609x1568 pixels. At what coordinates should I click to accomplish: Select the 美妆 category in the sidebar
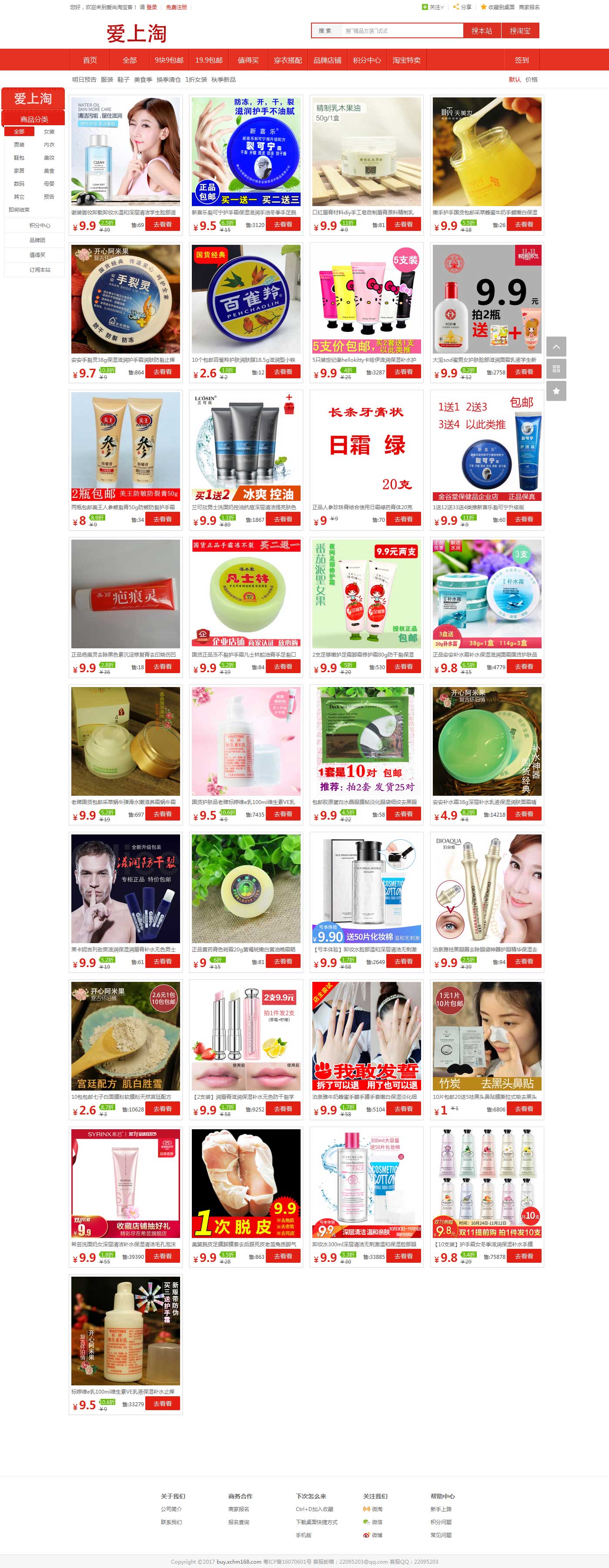[49, 158]
